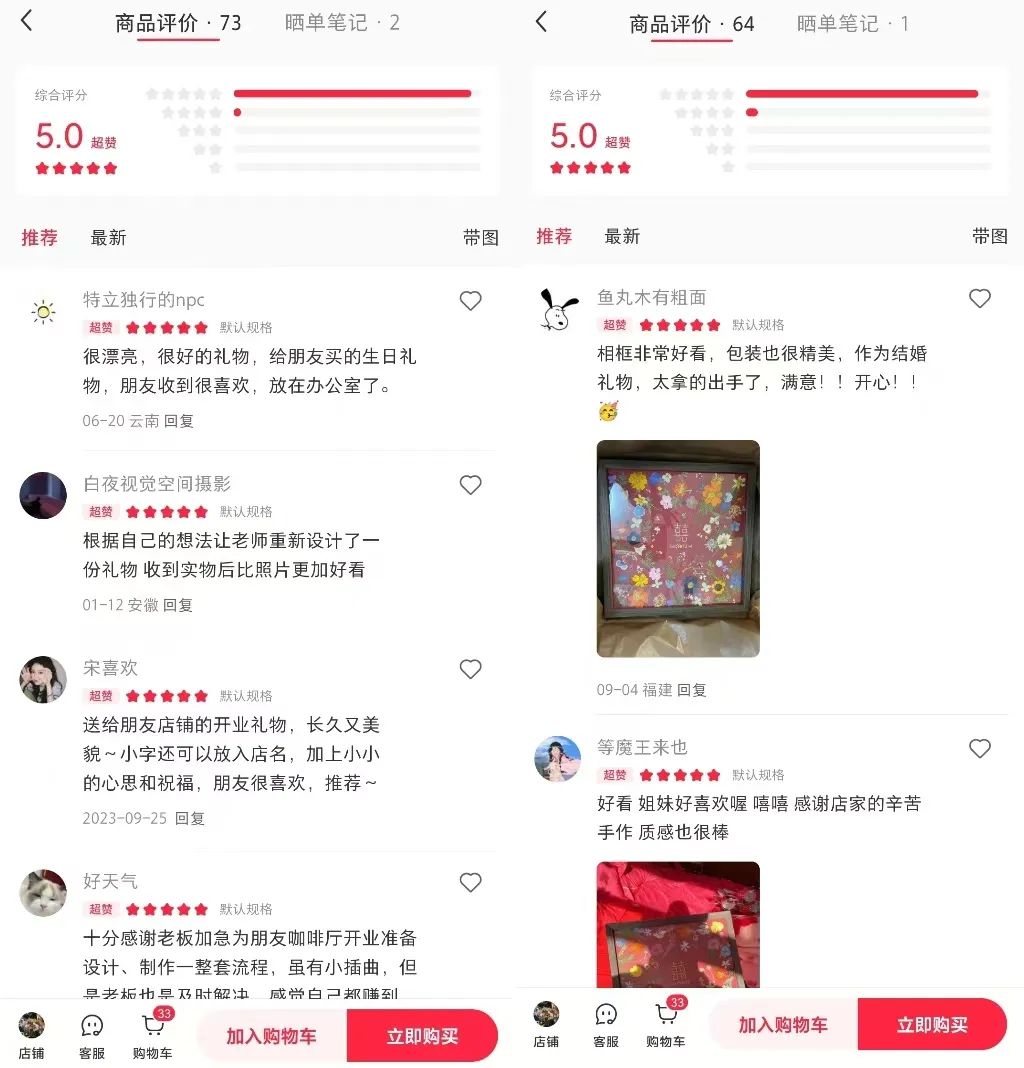
Task: Select the 最新 sort option
Action: (108, 238)
